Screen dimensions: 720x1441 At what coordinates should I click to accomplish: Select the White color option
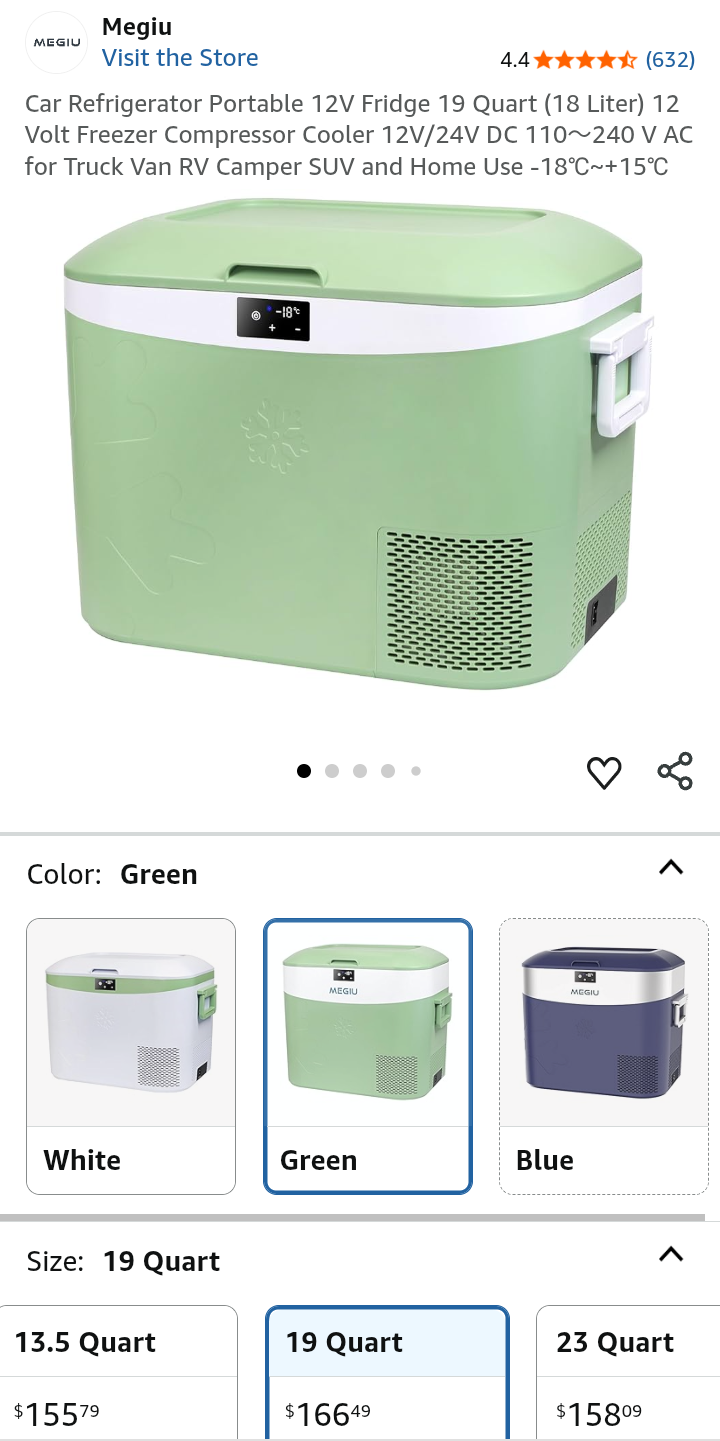[x=131, y=1055]
